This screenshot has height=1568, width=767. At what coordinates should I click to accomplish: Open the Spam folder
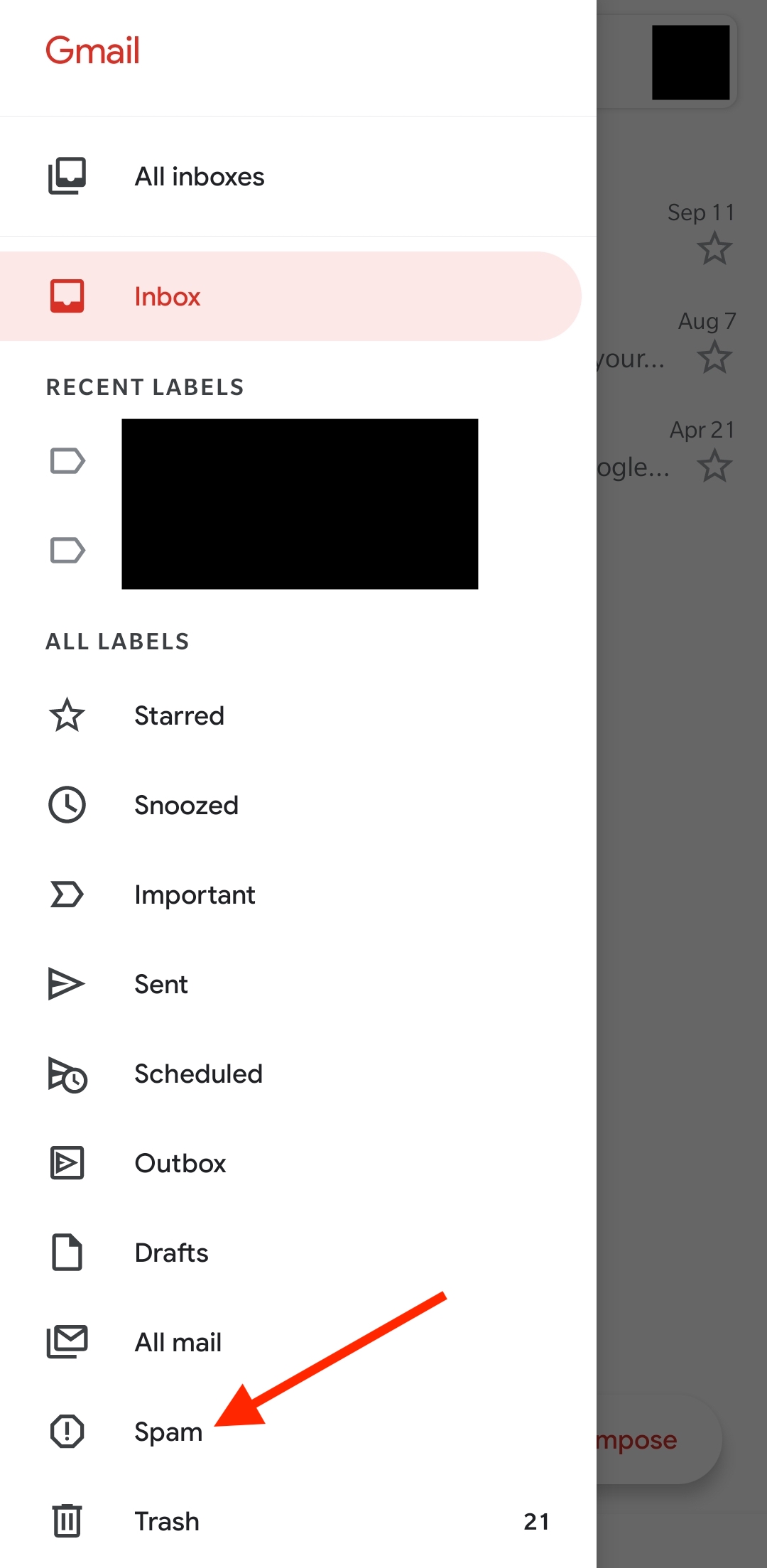click(x=168, y=1432)
